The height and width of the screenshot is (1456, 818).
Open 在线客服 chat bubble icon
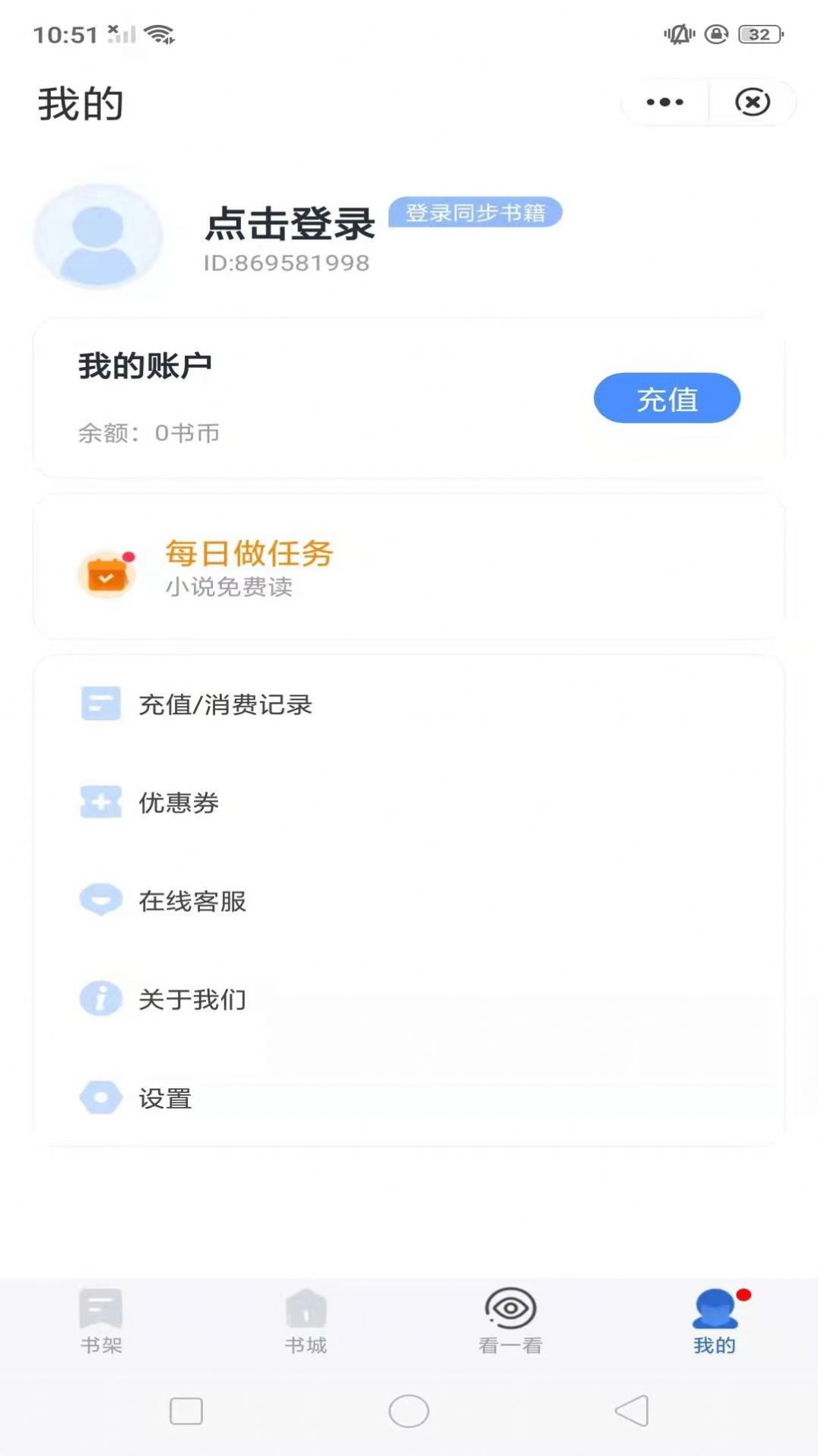(100, 901)
